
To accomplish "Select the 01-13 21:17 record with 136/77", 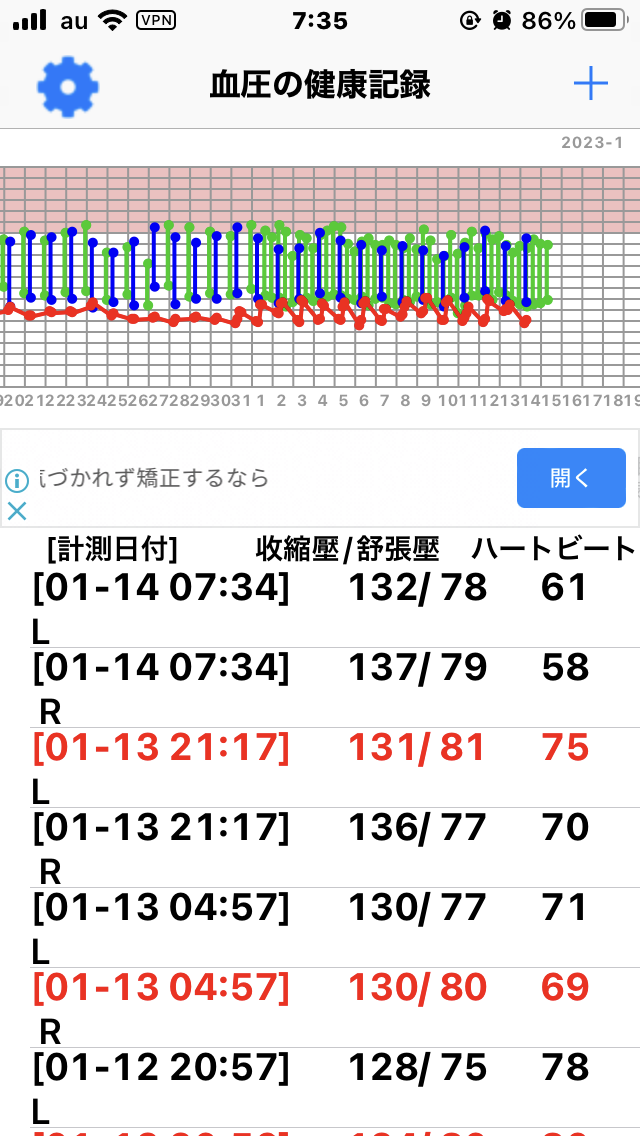I will [320, 848].
